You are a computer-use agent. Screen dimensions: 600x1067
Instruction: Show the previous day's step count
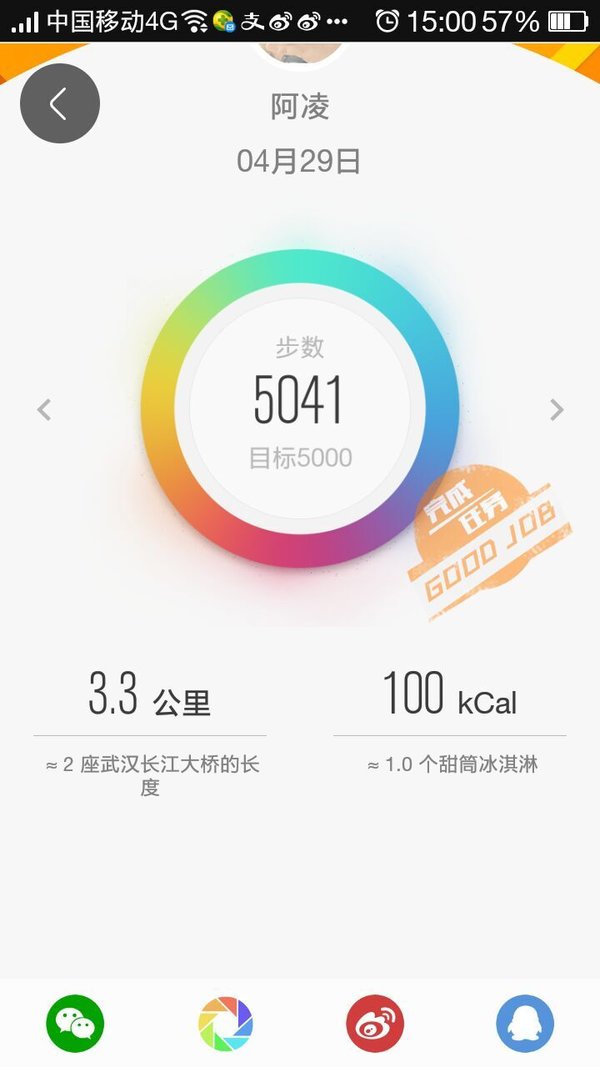coord(44,410)
